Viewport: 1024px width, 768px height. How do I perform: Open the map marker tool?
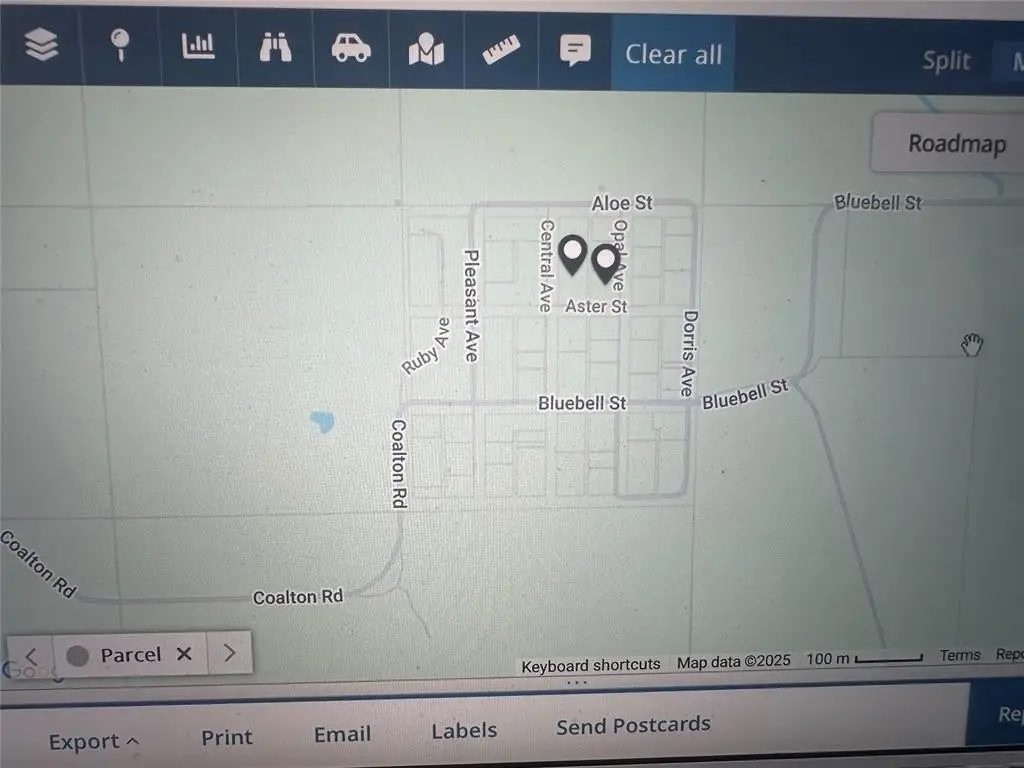(426, 48)
